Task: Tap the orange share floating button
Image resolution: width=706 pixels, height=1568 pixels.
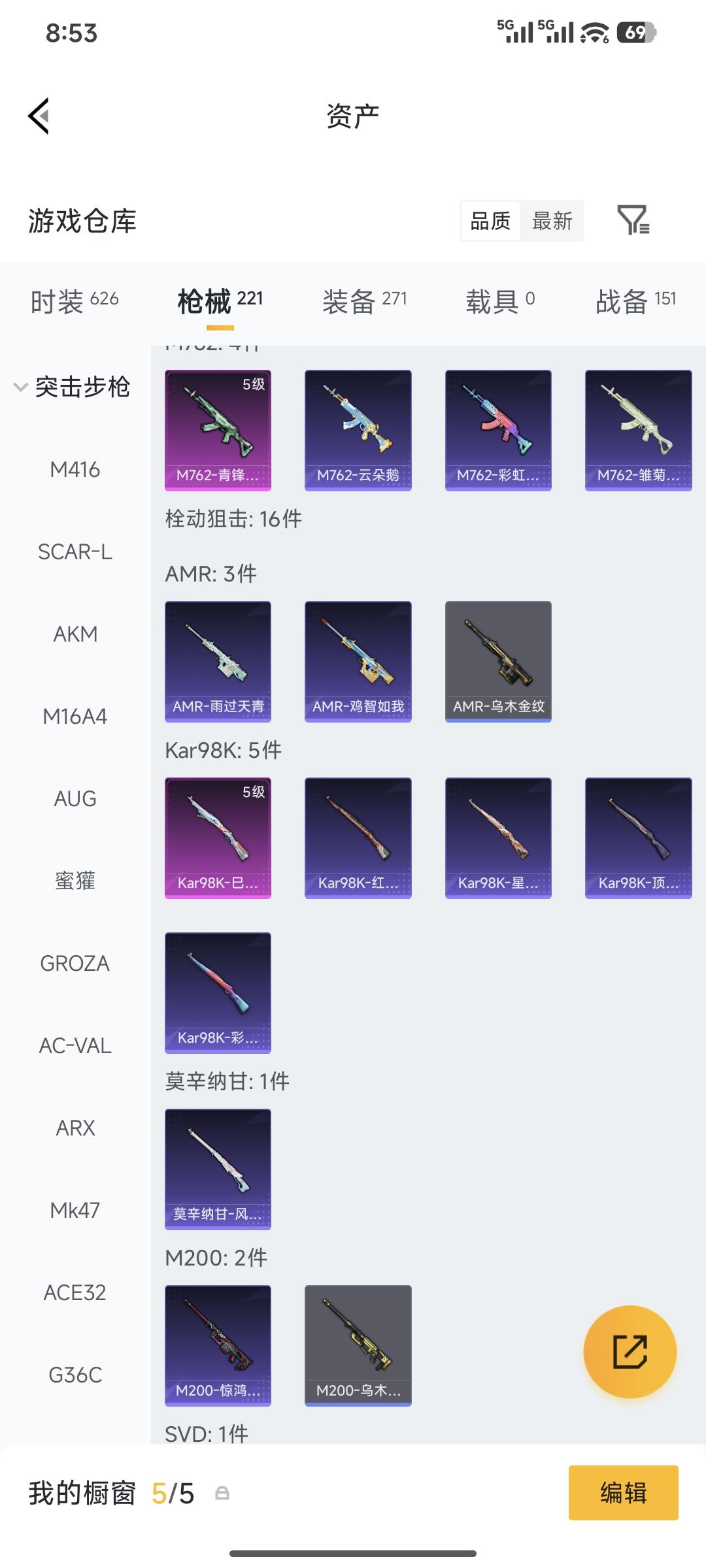Action: pyautogui.click(x=630, y=1351)
